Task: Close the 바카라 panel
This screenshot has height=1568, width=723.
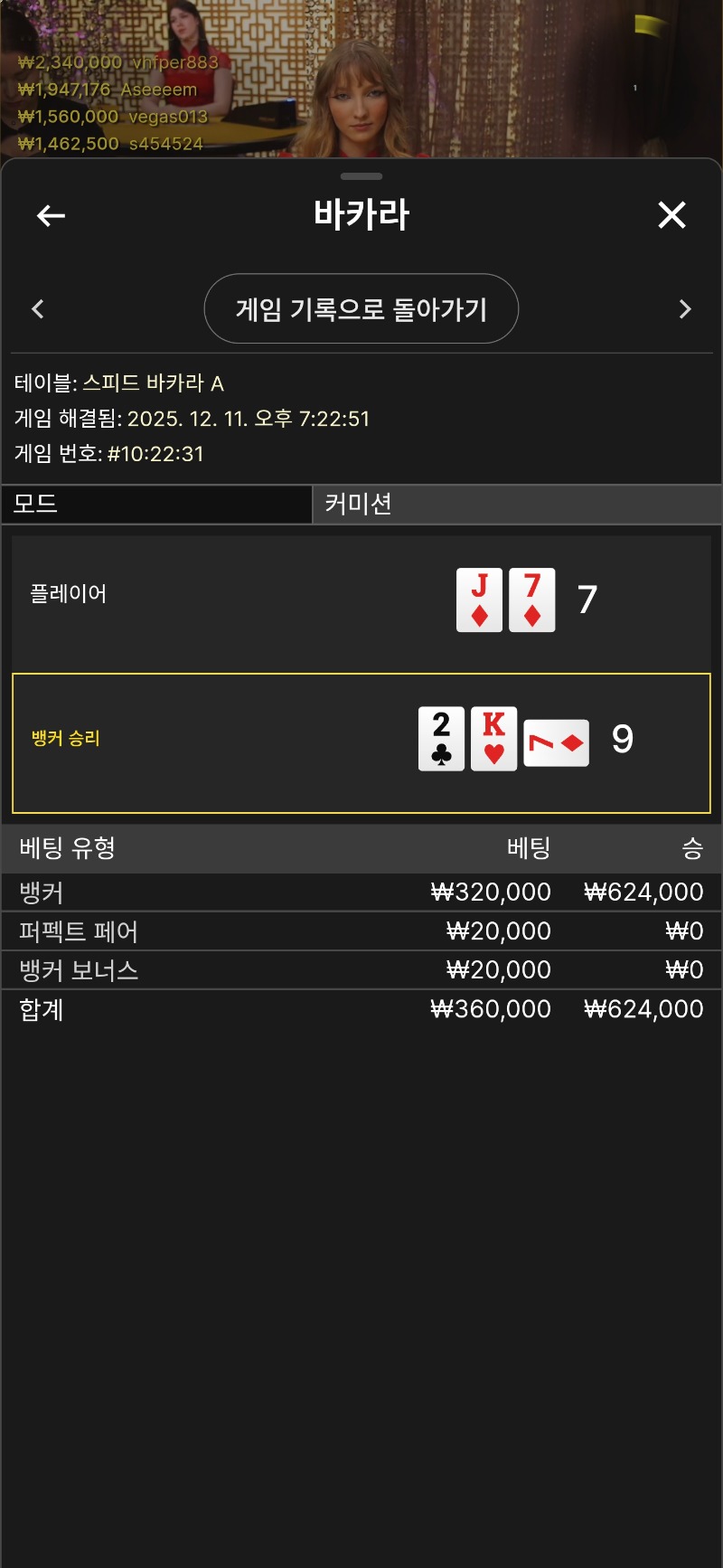Action: coord(671,215)
